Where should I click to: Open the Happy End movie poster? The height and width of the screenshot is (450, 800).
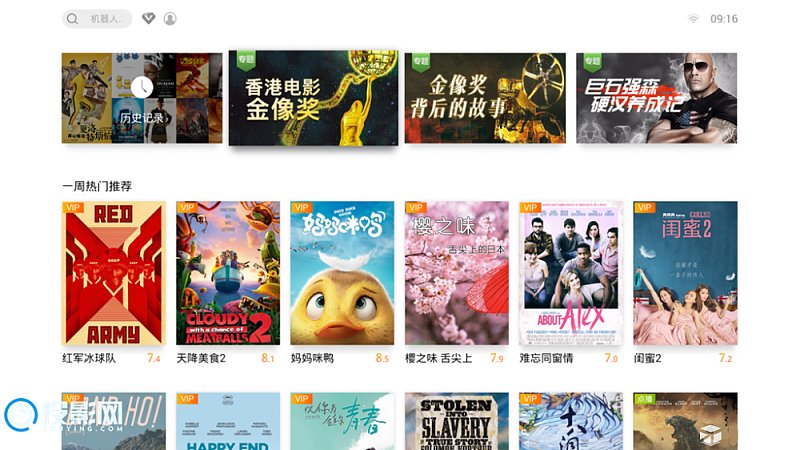[228, 421]
